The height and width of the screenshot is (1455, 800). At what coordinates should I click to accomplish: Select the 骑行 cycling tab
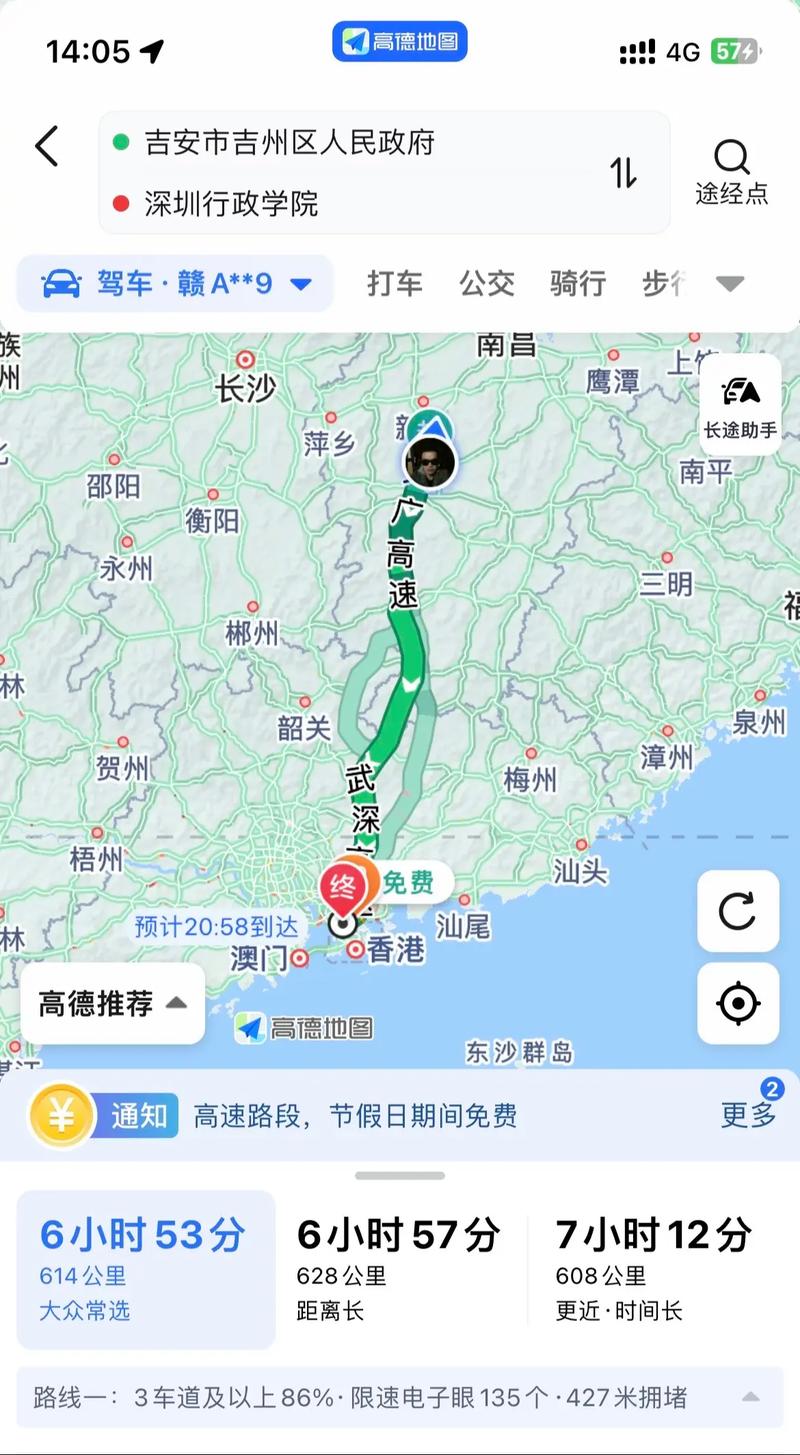[578, 284]
